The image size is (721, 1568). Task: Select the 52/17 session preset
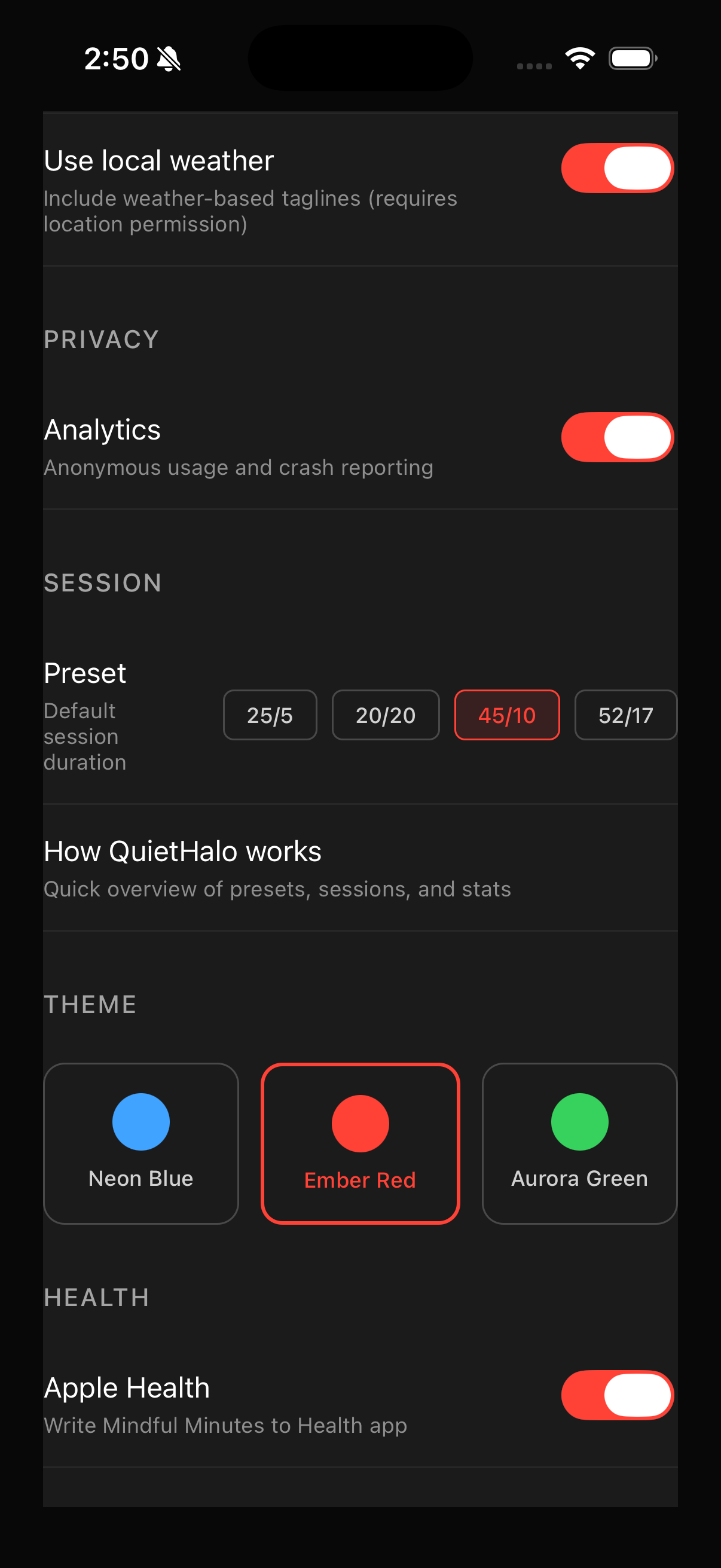[625, 715]
